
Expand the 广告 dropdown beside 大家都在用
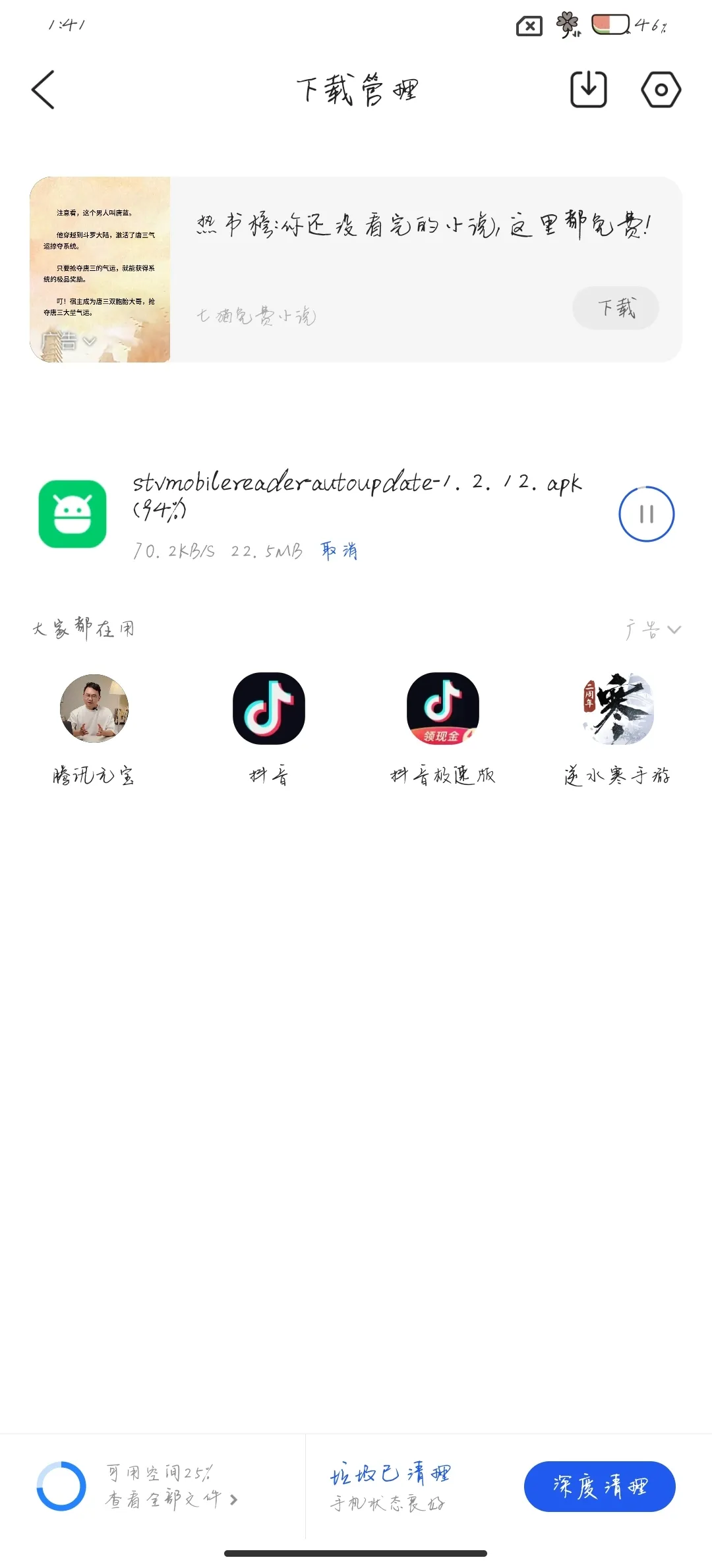(x=653, y=630)
